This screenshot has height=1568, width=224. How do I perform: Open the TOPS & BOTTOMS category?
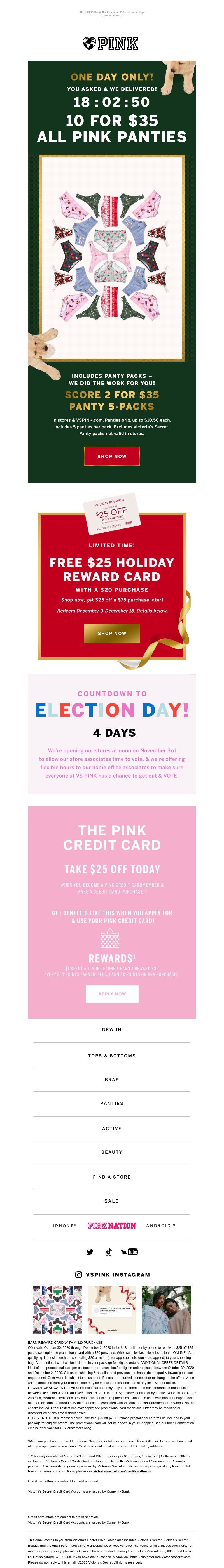(x=112, y=1055)
